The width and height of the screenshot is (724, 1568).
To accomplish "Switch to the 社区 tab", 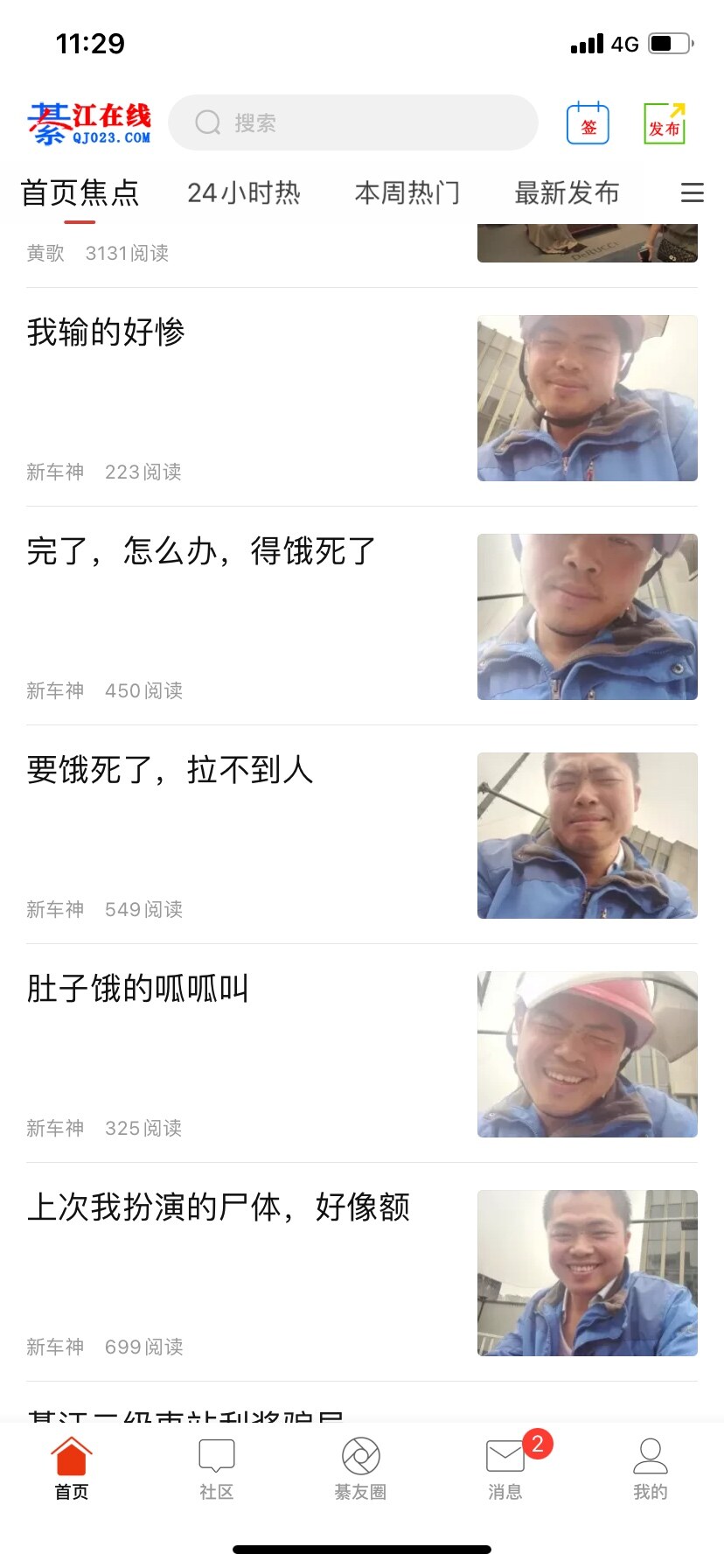I will (x=216, y=1469).
